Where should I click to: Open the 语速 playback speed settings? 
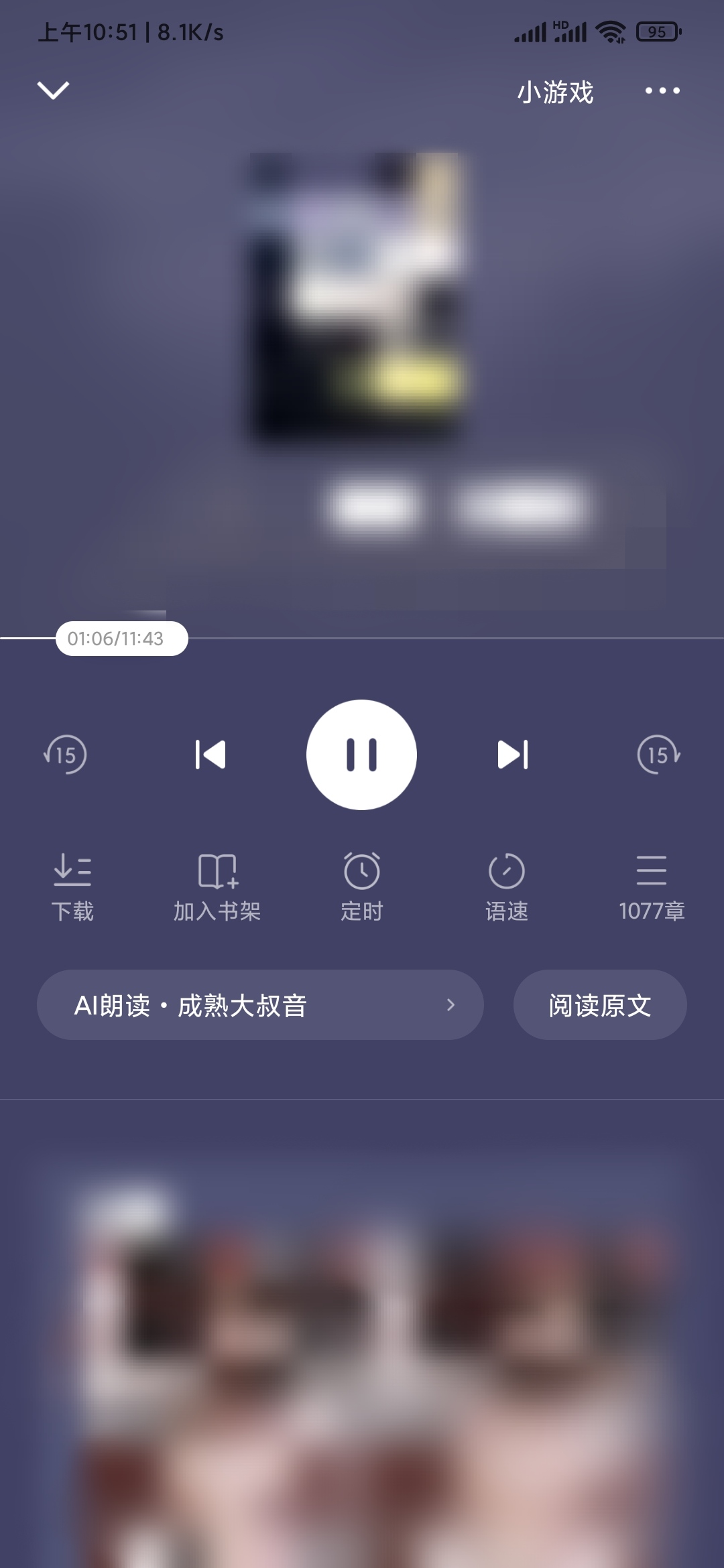coord(506,886)
